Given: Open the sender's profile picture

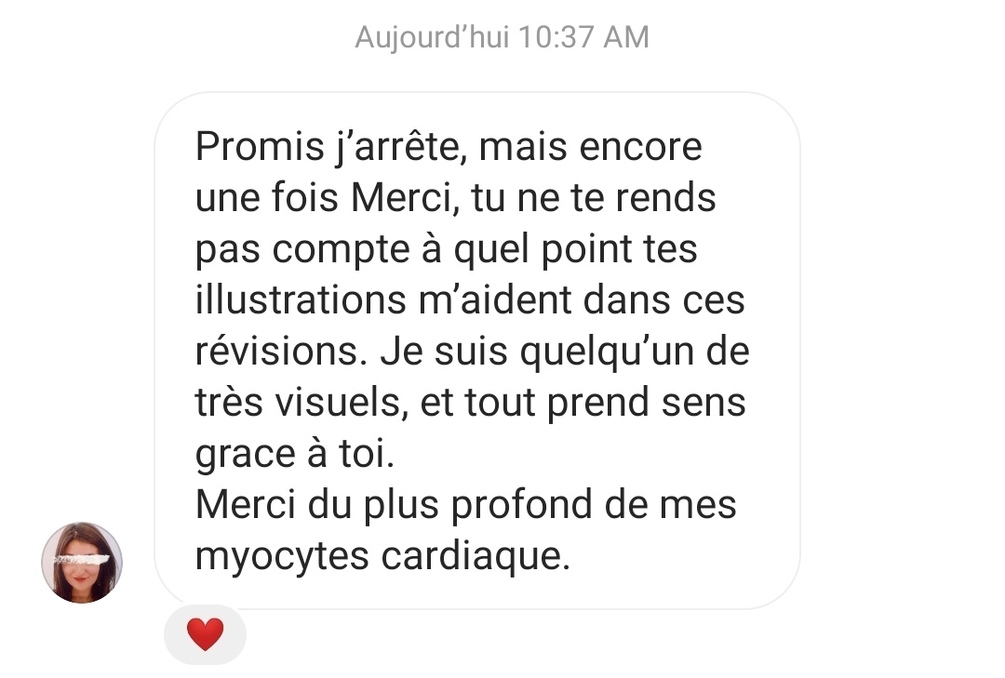Looking at the screenshot, I should pyautogui.click(x=81, y=562).
